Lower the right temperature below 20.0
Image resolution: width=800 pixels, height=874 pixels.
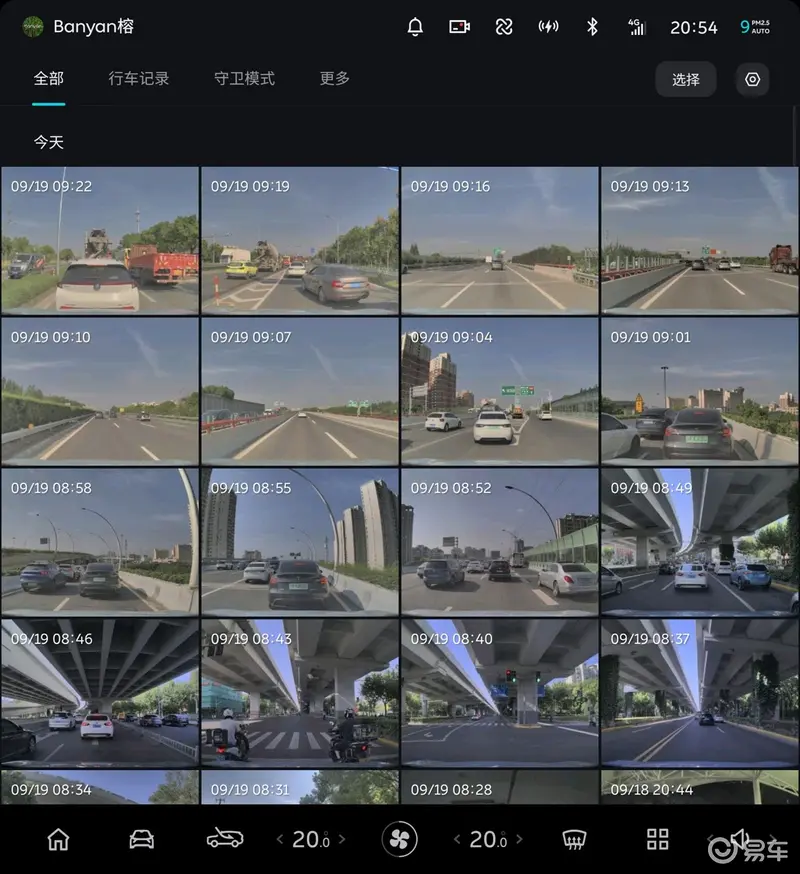[x=458, y=839]
